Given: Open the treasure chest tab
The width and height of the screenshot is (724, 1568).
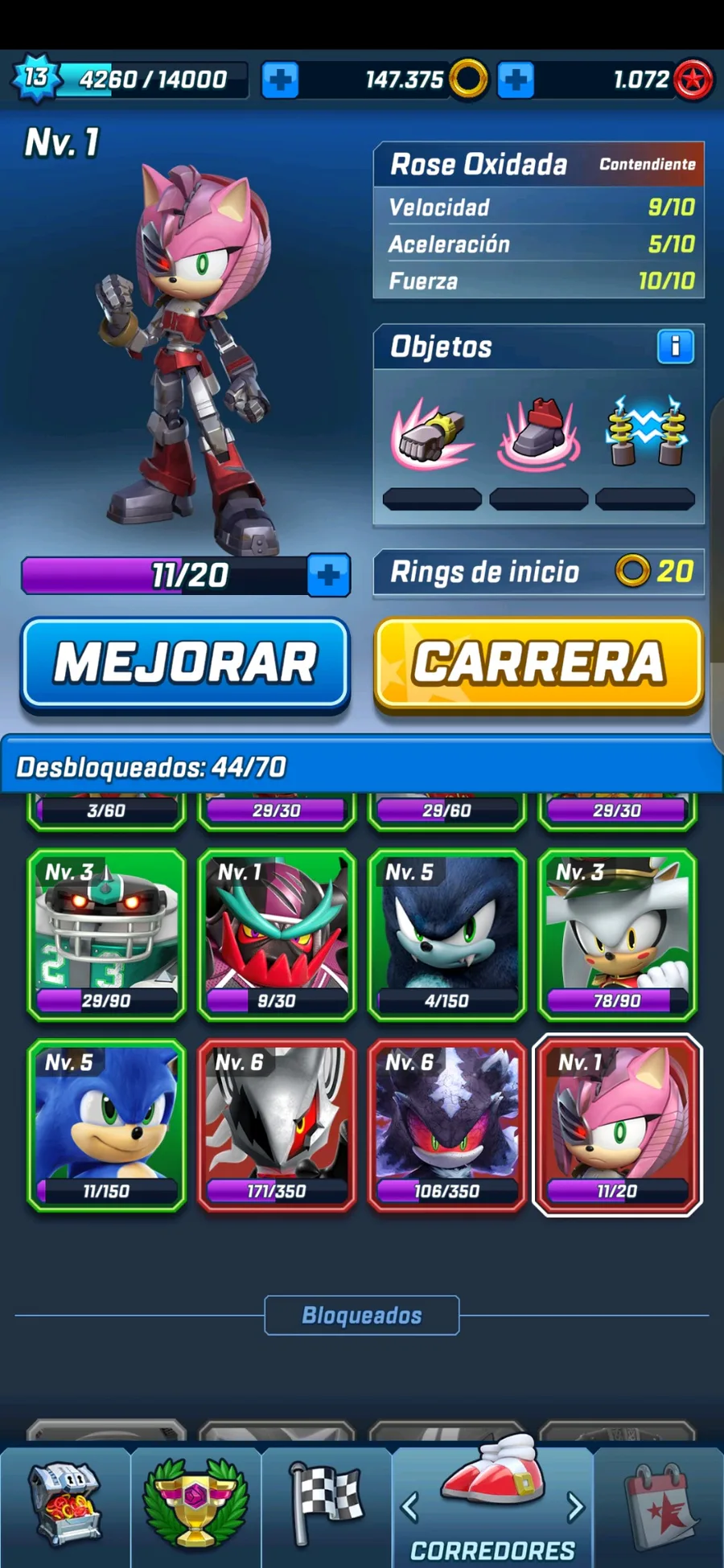Looking at the screenshot, I should tap(65, 1505).
